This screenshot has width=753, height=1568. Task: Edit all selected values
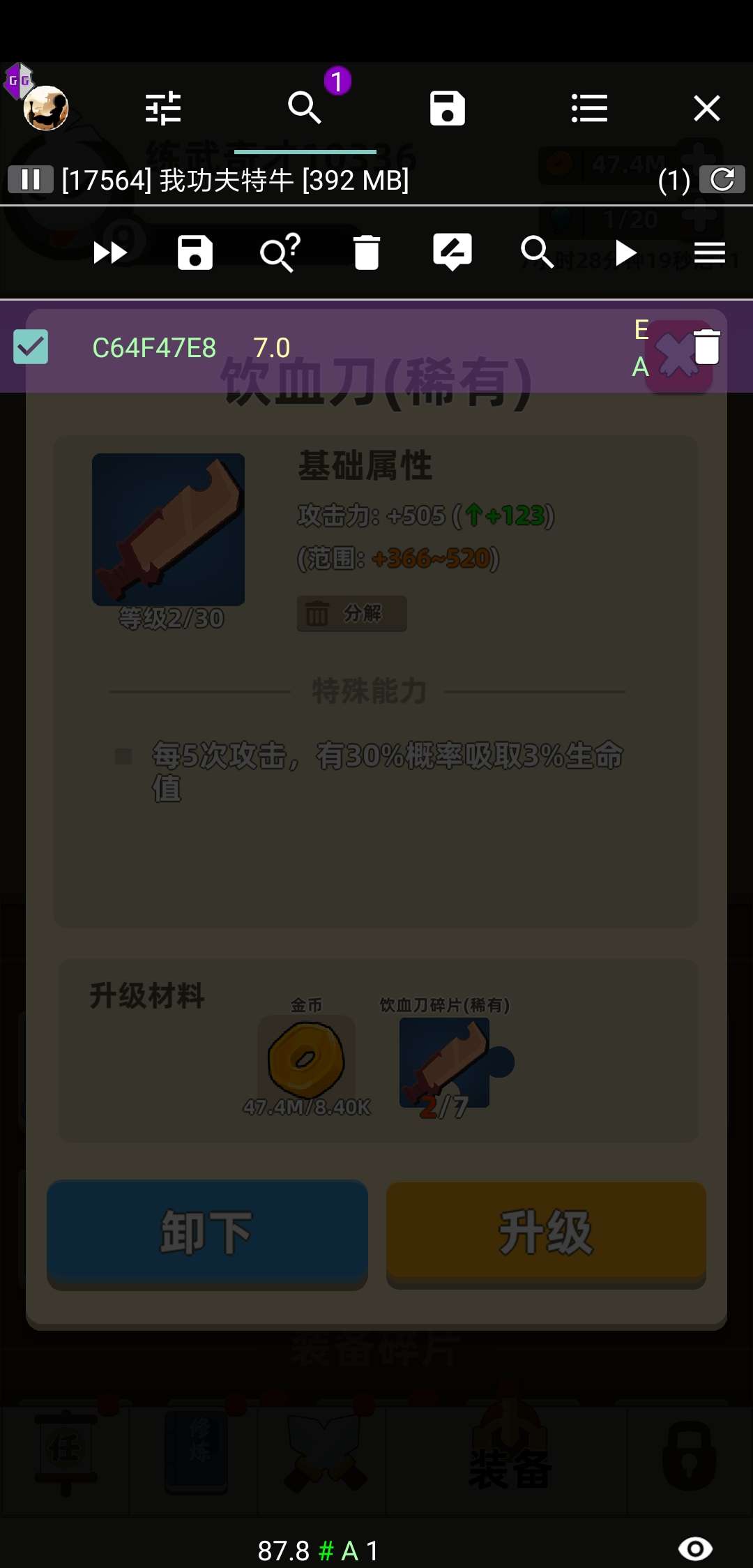point(452,252)
